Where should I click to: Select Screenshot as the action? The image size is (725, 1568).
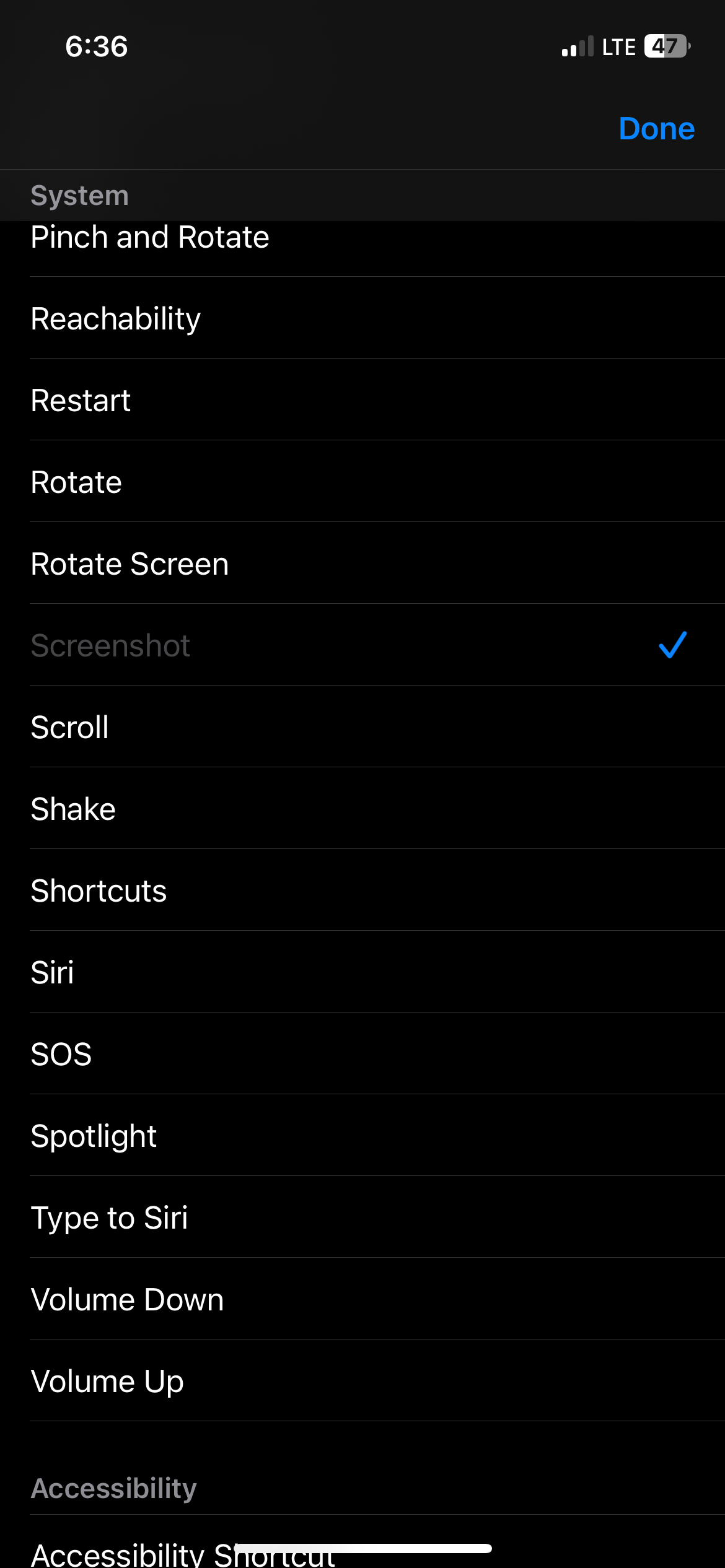tap(248, 646)
